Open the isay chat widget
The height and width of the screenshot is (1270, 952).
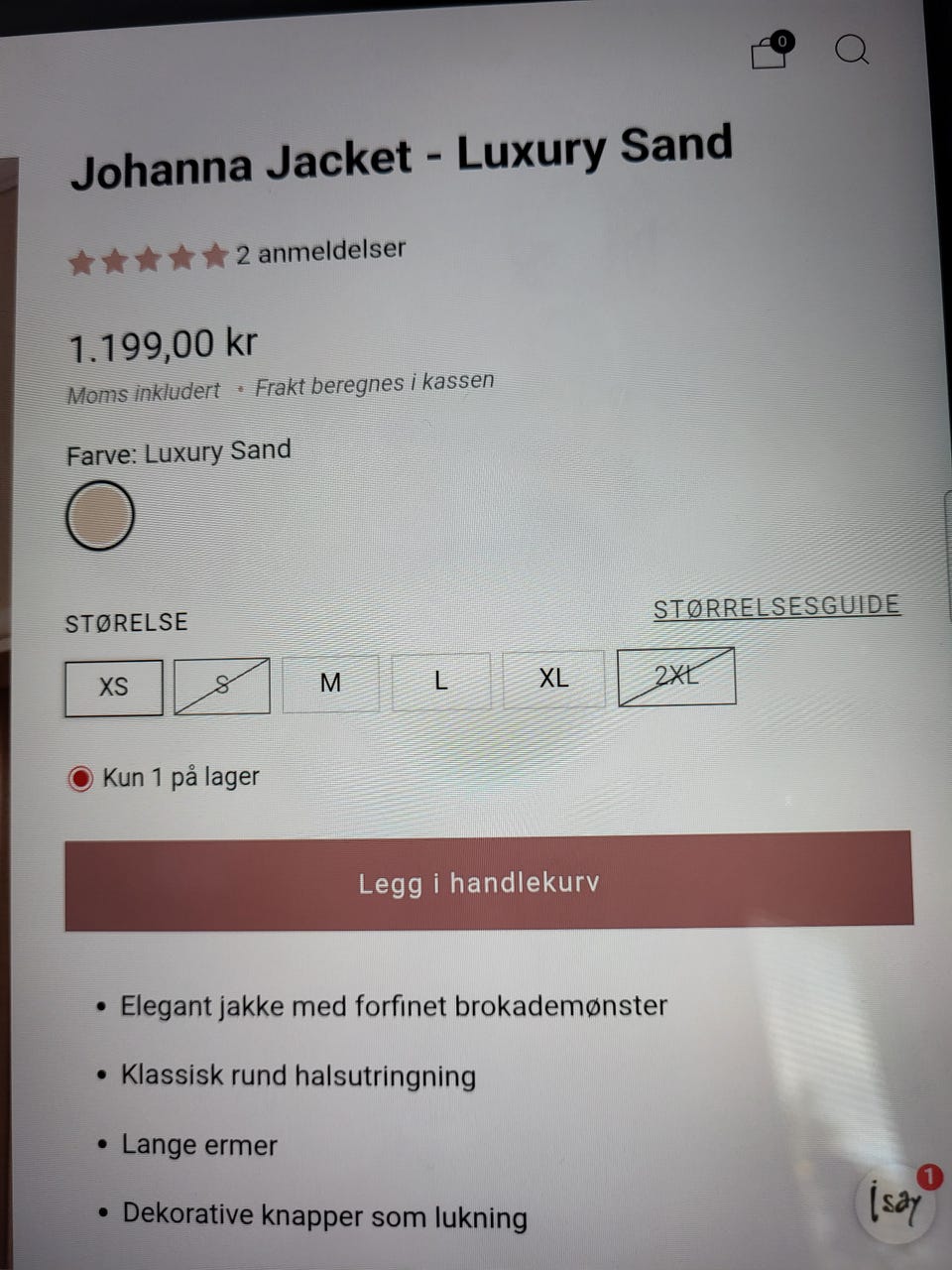pyautogui.click(x=893, y=1204)
